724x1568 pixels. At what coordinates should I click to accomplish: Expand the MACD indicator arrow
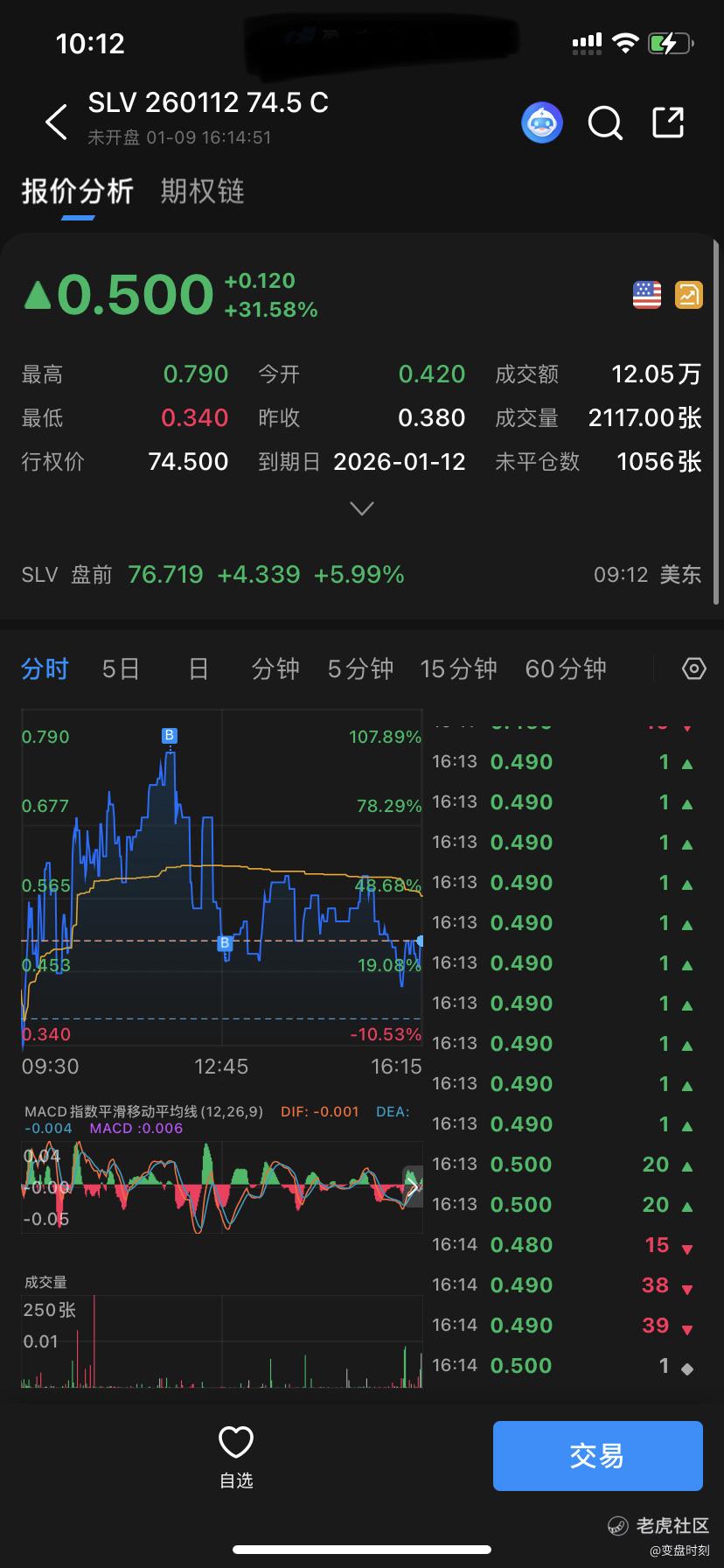point(413,1186)
